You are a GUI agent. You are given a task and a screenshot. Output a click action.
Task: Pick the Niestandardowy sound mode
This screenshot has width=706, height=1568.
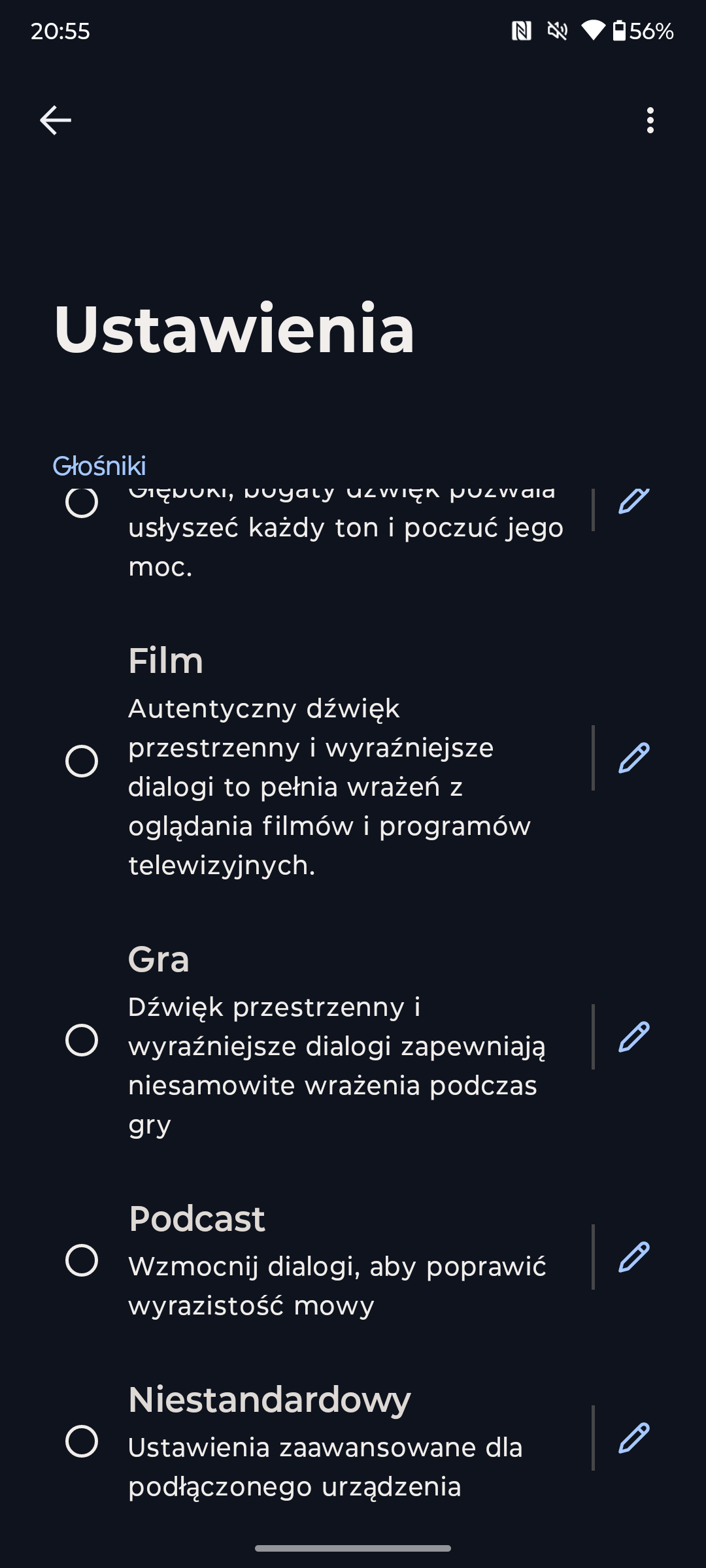click(x=82, y=1441)
